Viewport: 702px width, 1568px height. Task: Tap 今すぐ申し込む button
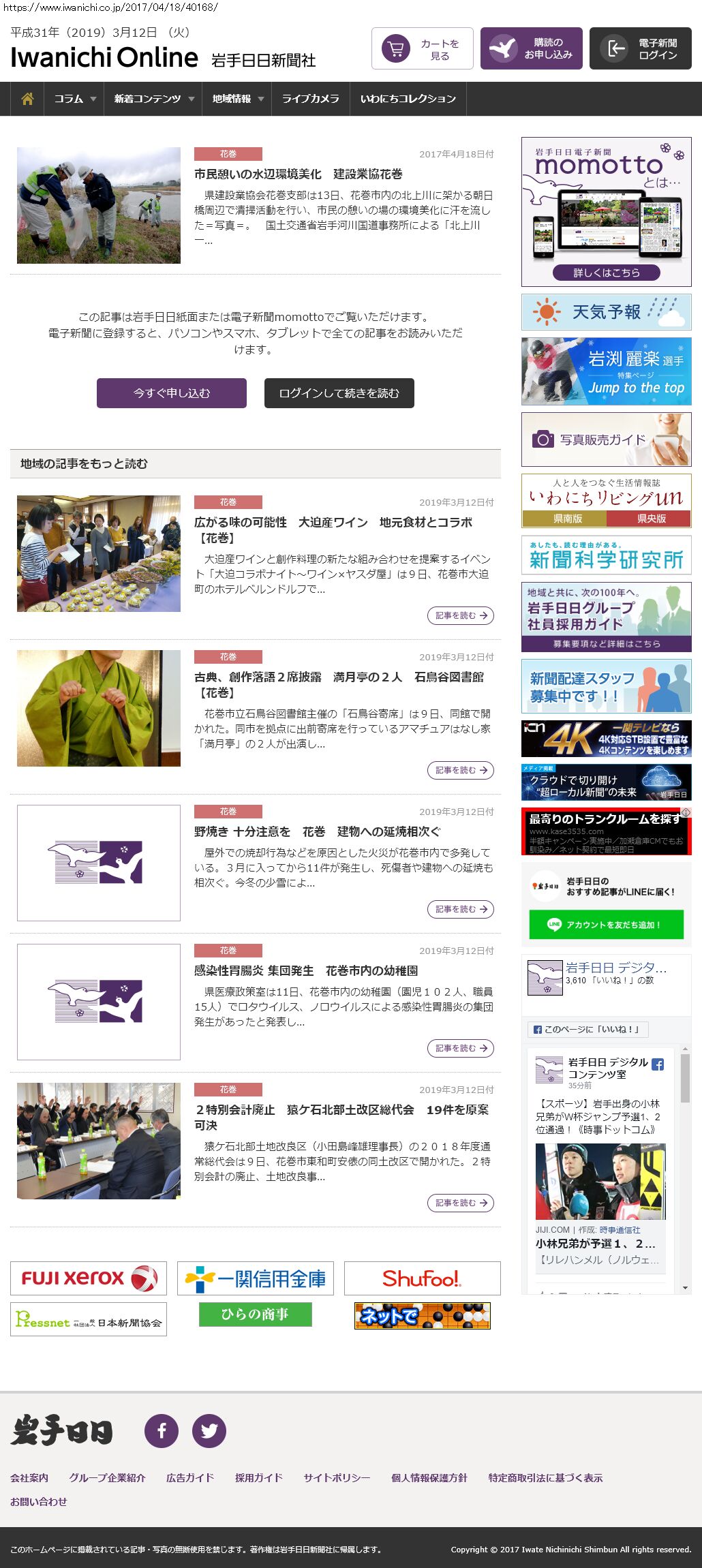172,393
